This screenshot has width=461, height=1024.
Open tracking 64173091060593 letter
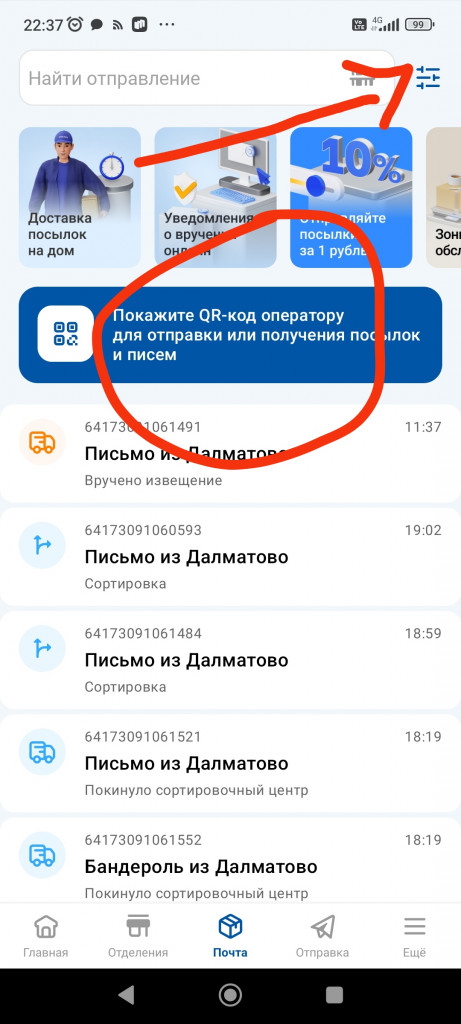230,557
